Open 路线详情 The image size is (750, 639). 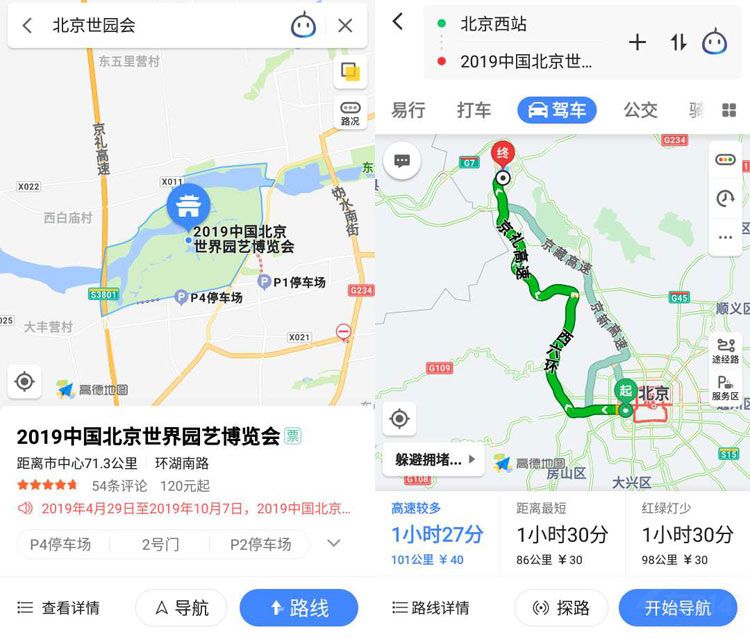tap(431, 607)
